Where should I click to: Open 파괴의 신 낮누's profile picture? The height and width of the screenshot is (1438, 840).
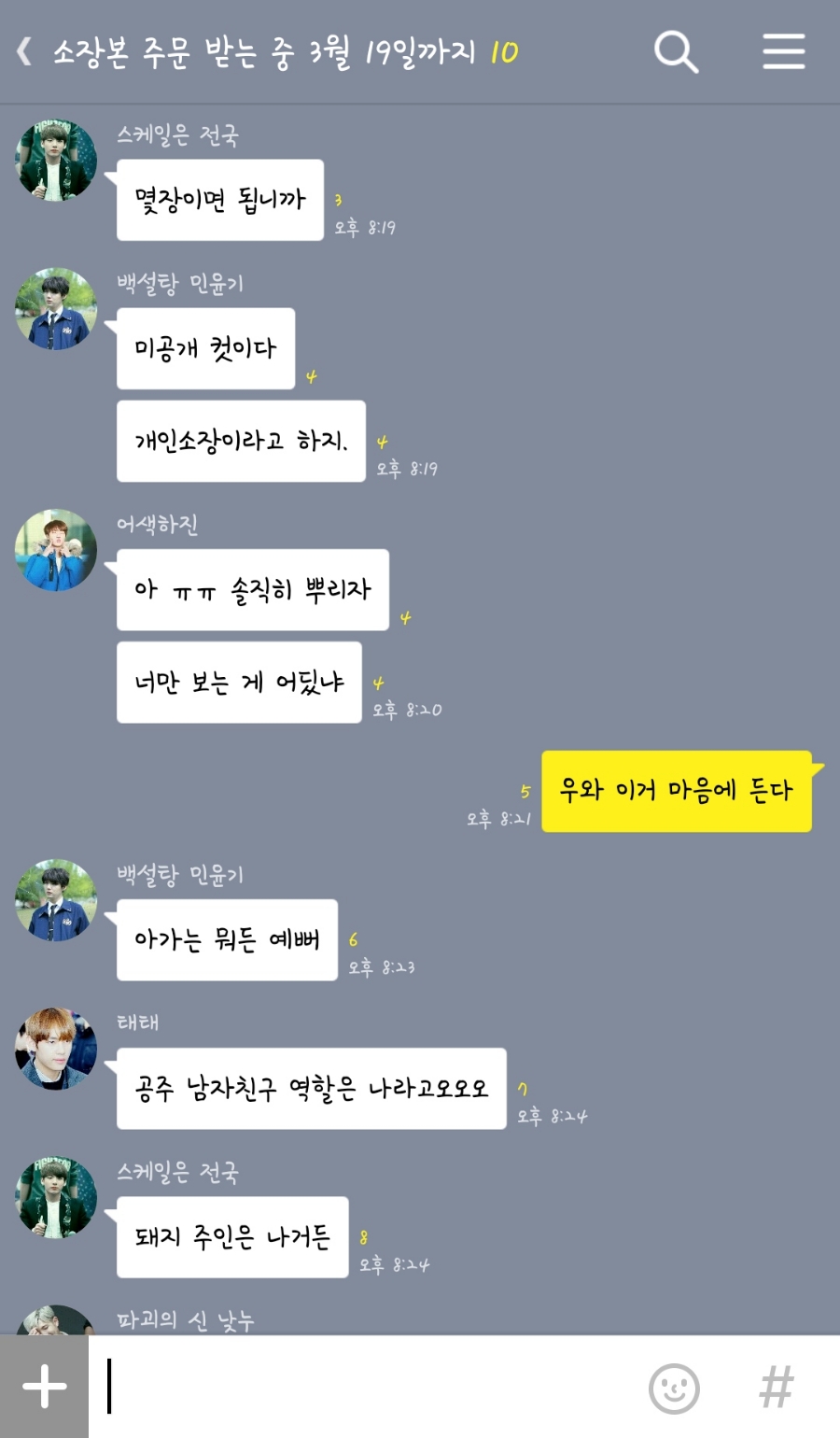coord(56,1320)
